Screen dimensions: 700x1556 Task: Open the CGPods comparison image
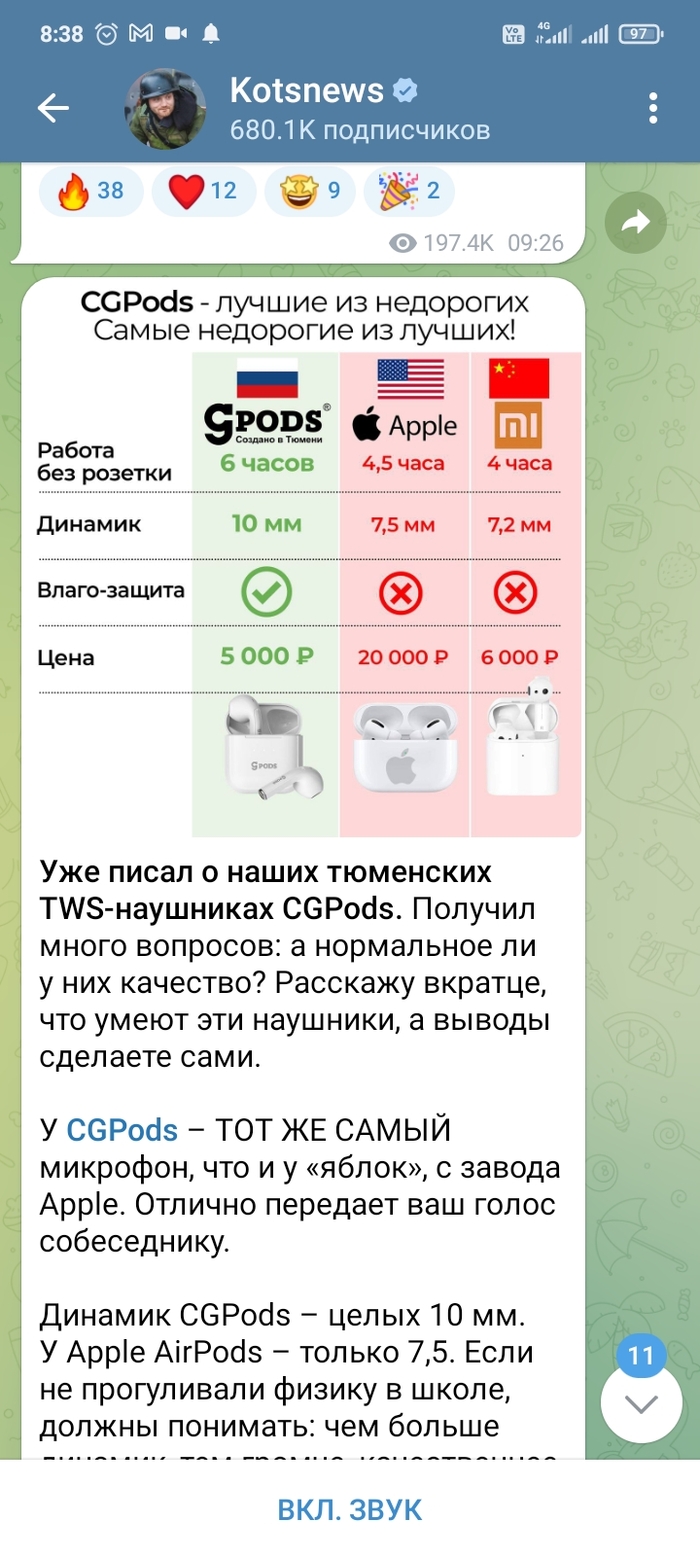301,560
